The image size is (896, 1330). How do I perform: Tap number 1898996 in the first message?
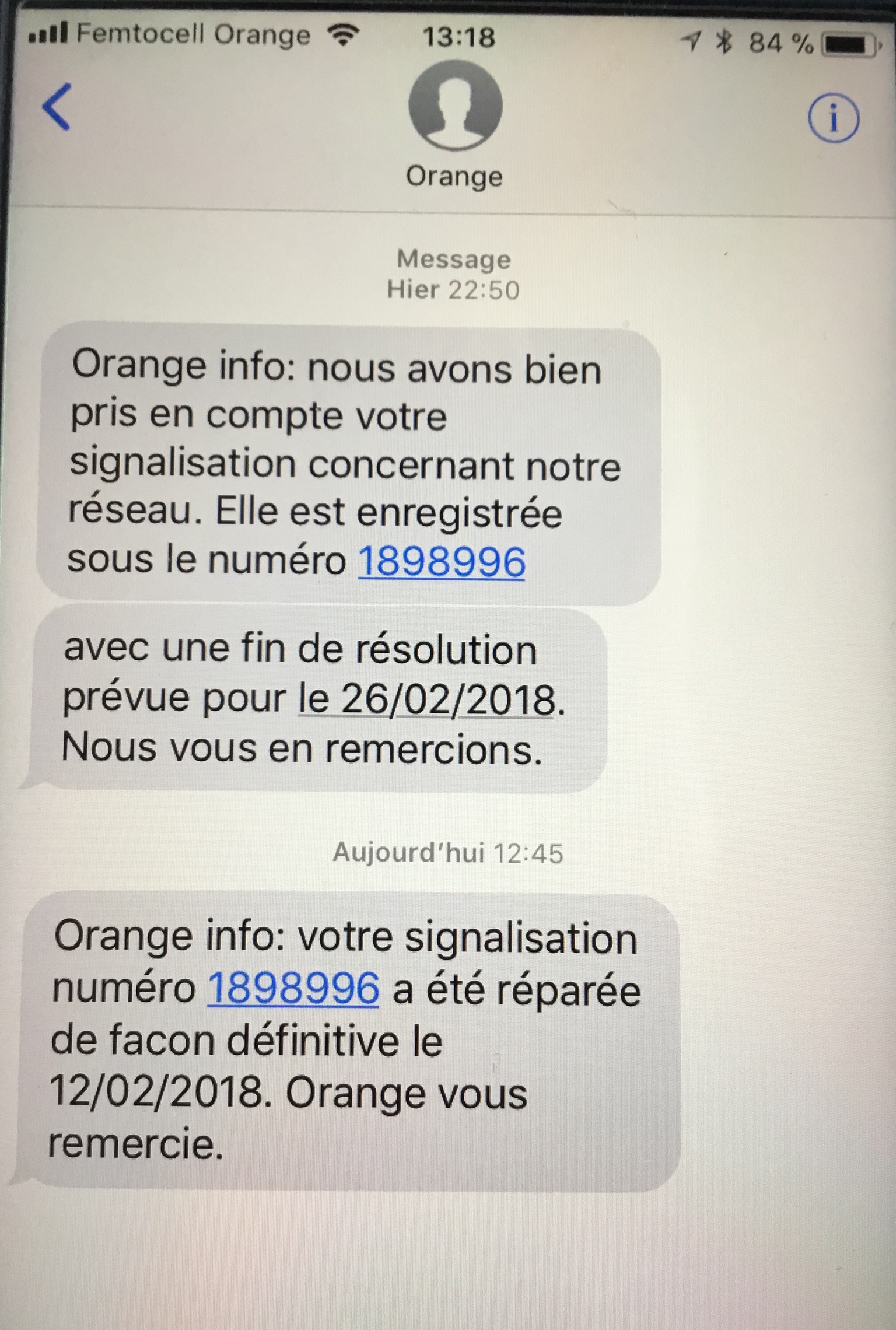pos(442,561)
